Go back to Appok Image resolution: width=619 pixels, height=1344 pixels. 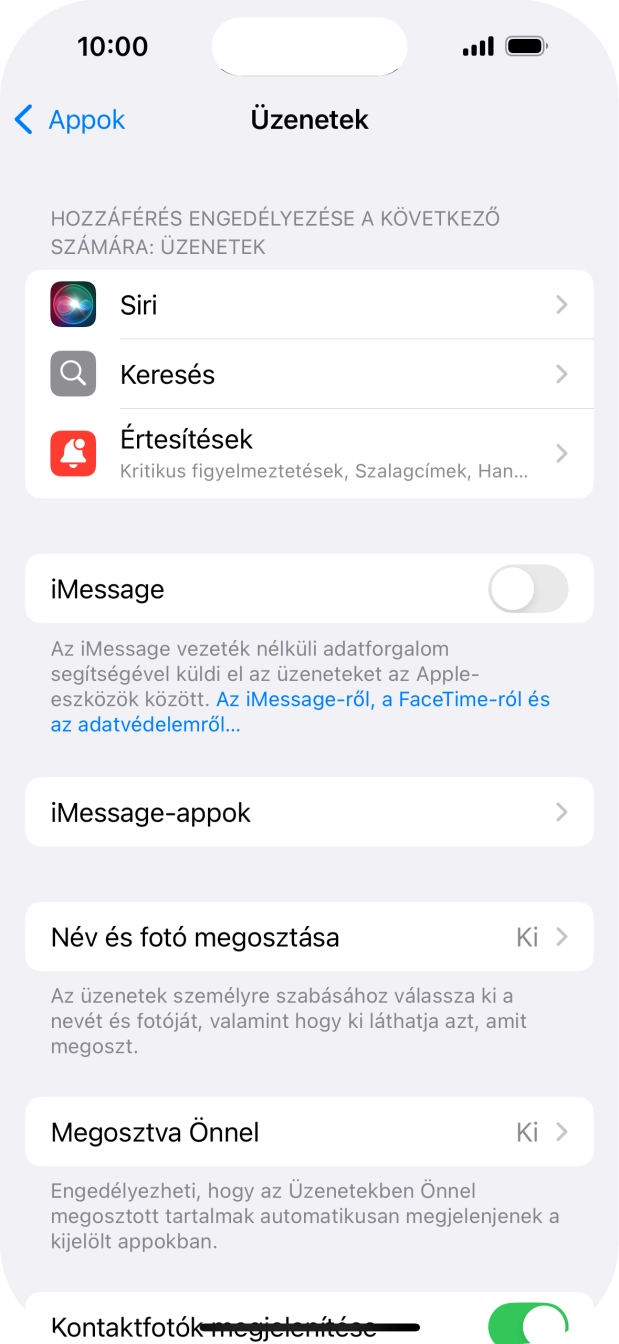coord(70,120)
